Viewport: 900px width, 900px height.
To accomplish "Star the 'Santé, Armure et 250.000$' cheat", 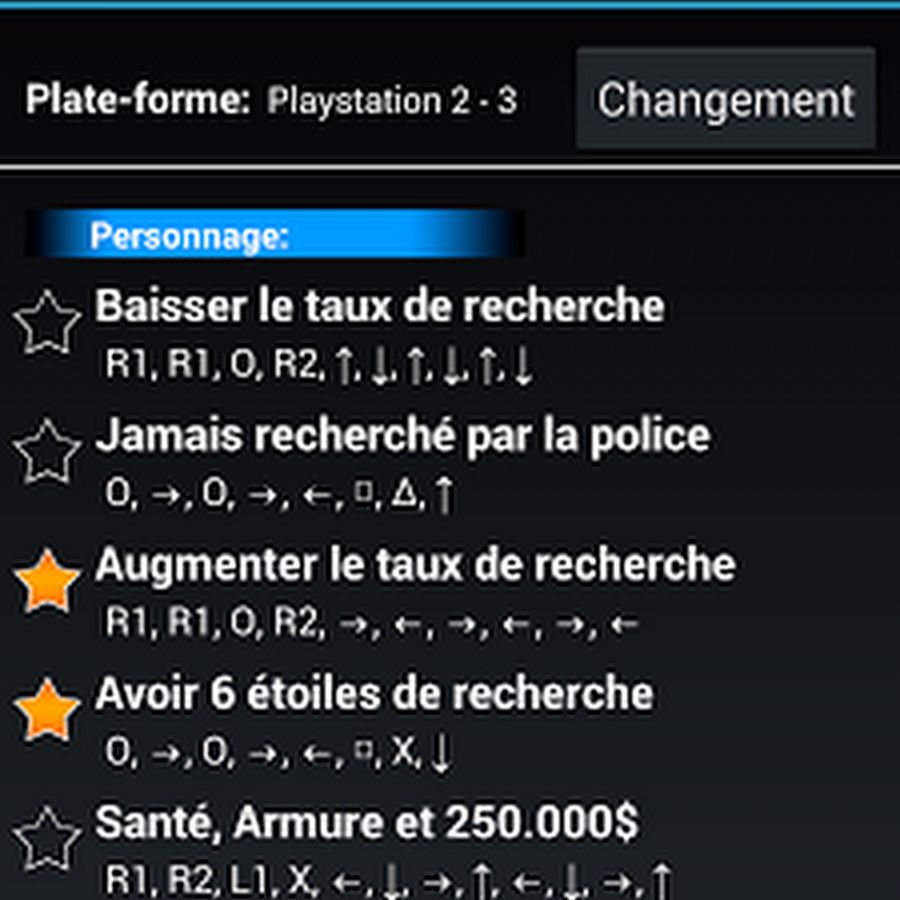I will [x=47, y=840].
